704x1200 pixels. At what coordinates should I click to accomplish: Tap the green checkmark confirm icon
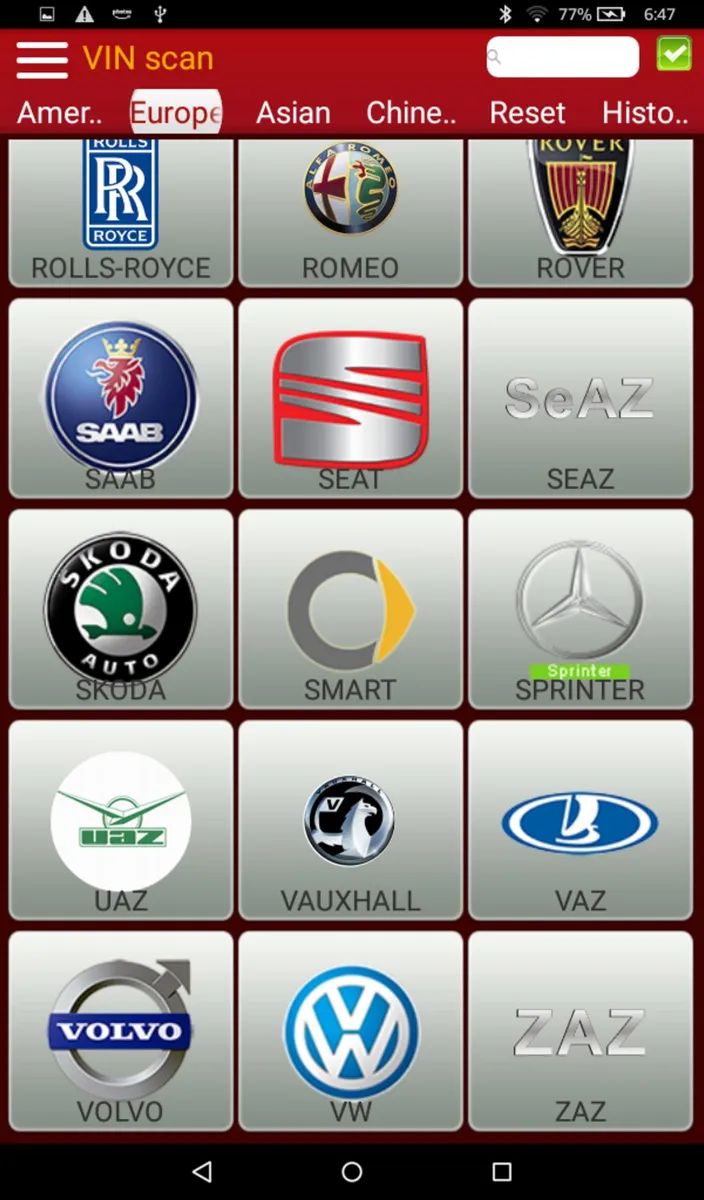tap(674, 54)
